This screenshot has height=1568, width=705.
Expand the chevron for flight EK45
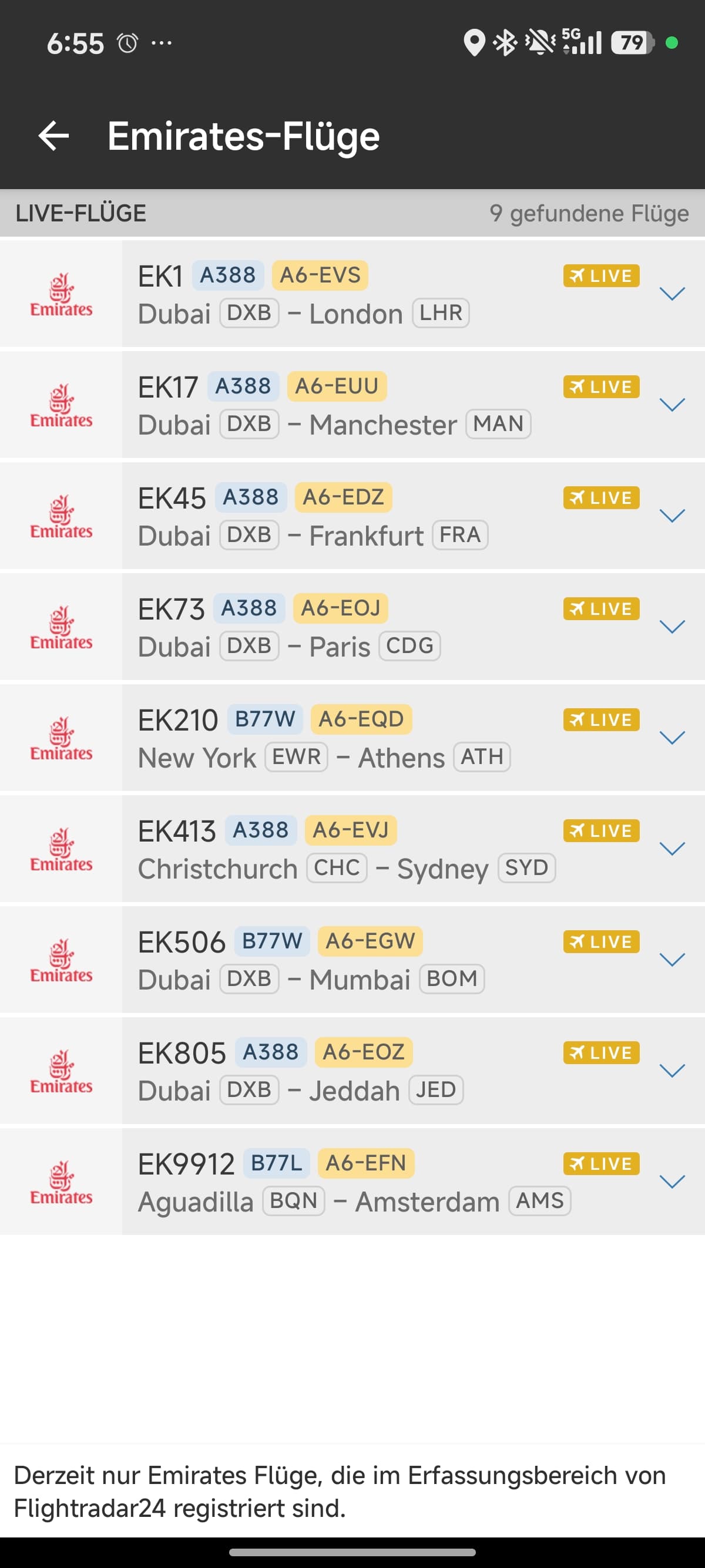(672, 516)
